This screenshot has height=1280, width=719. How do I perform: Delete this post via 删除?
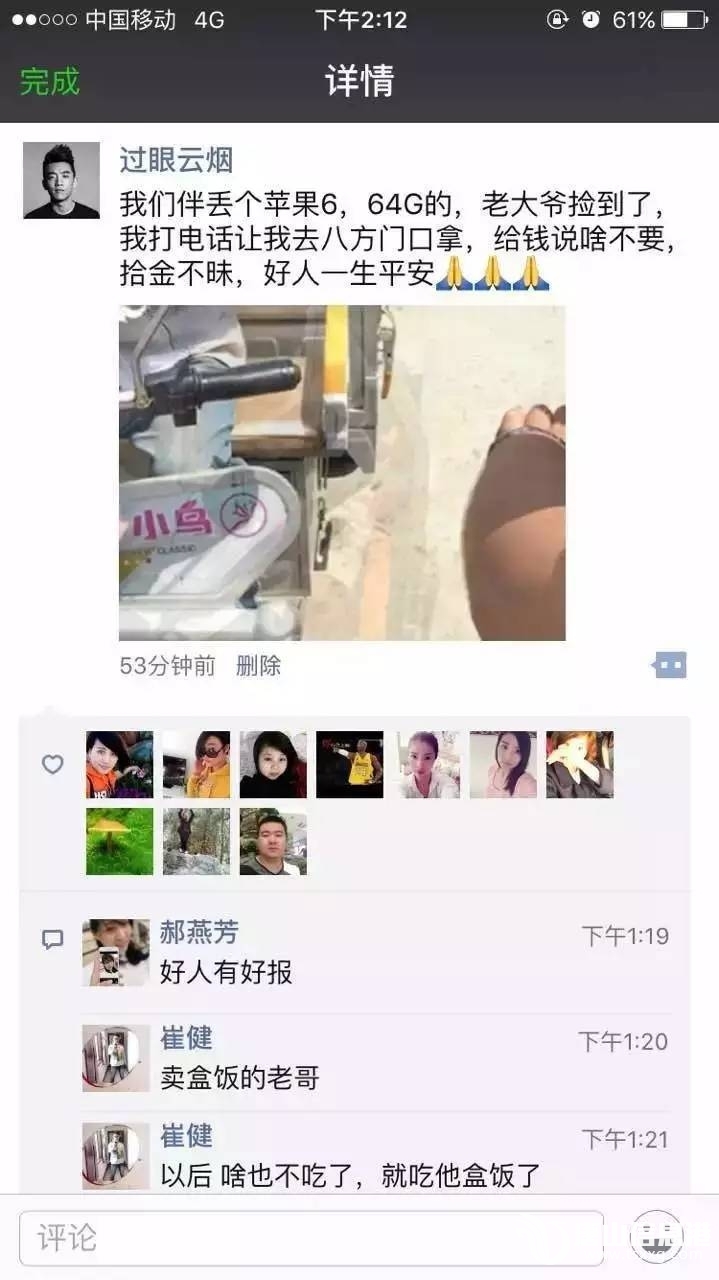[x=258, y=666]
